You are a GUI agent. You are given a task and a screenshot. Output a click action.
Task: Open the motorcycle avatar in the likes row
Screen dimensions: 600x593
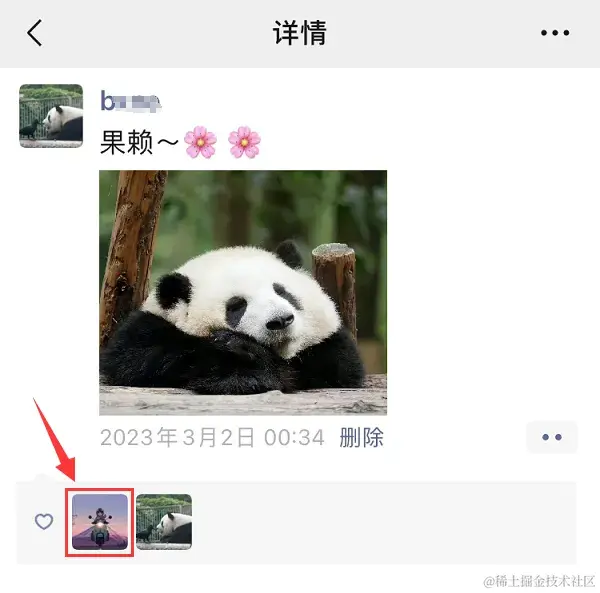point(100,522)
